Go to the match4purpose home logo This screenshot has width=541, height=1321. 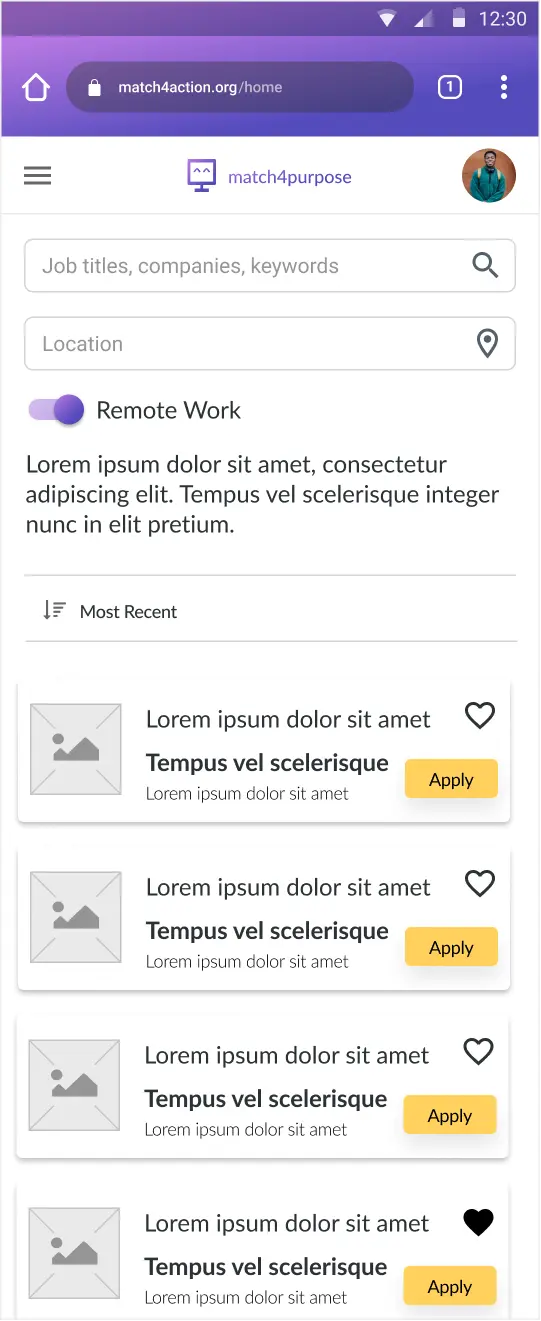tap(270, 177)
